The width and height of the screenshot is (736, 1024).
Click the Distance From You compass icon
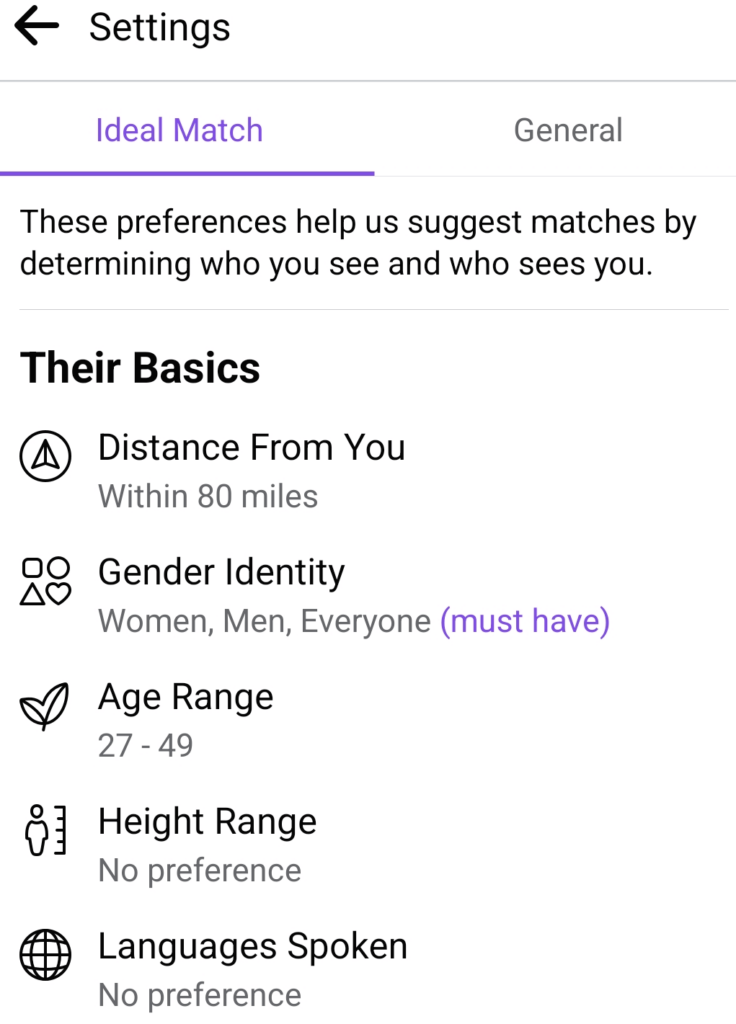(46, 456)
